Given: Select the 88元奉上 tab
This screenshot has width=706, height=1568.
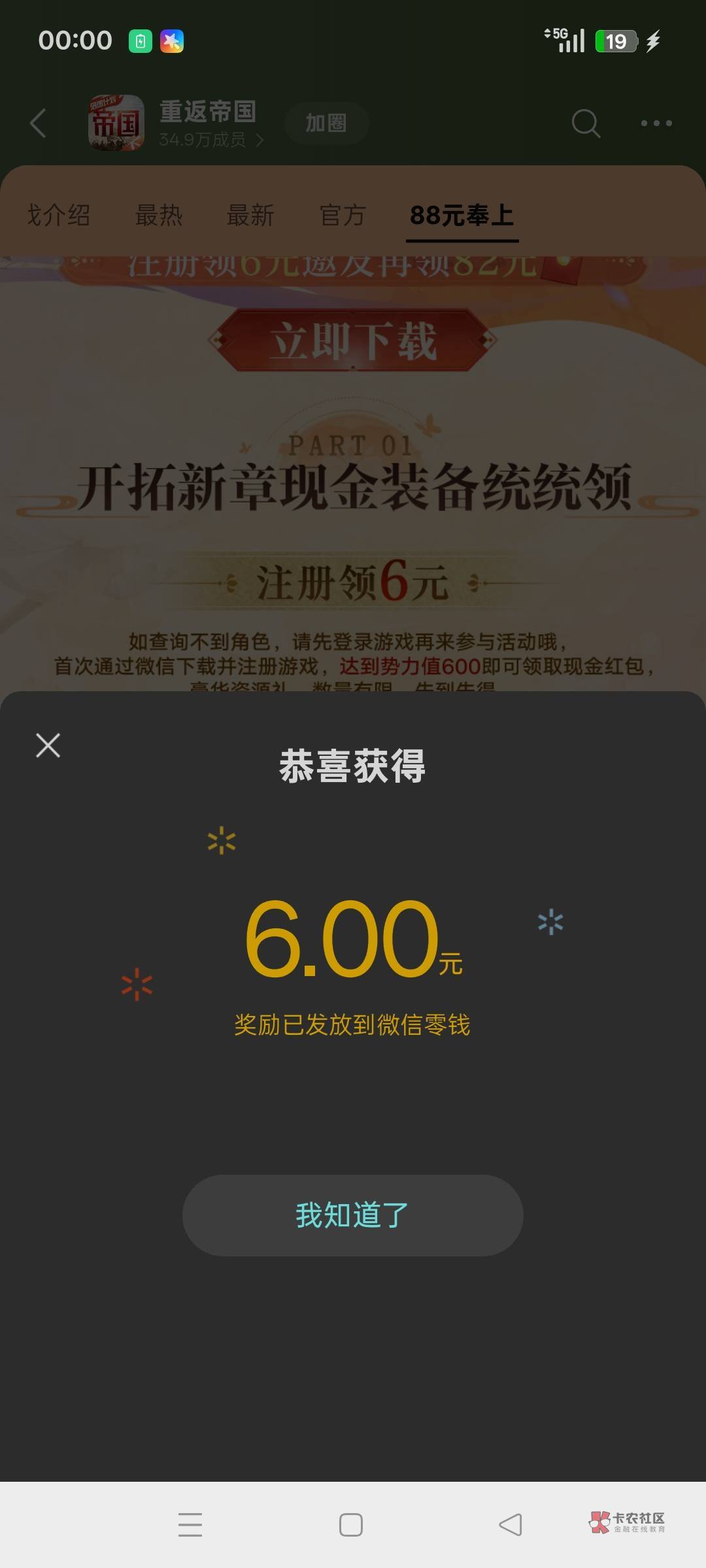Looking at the screenshot, I should coord(462,216).
